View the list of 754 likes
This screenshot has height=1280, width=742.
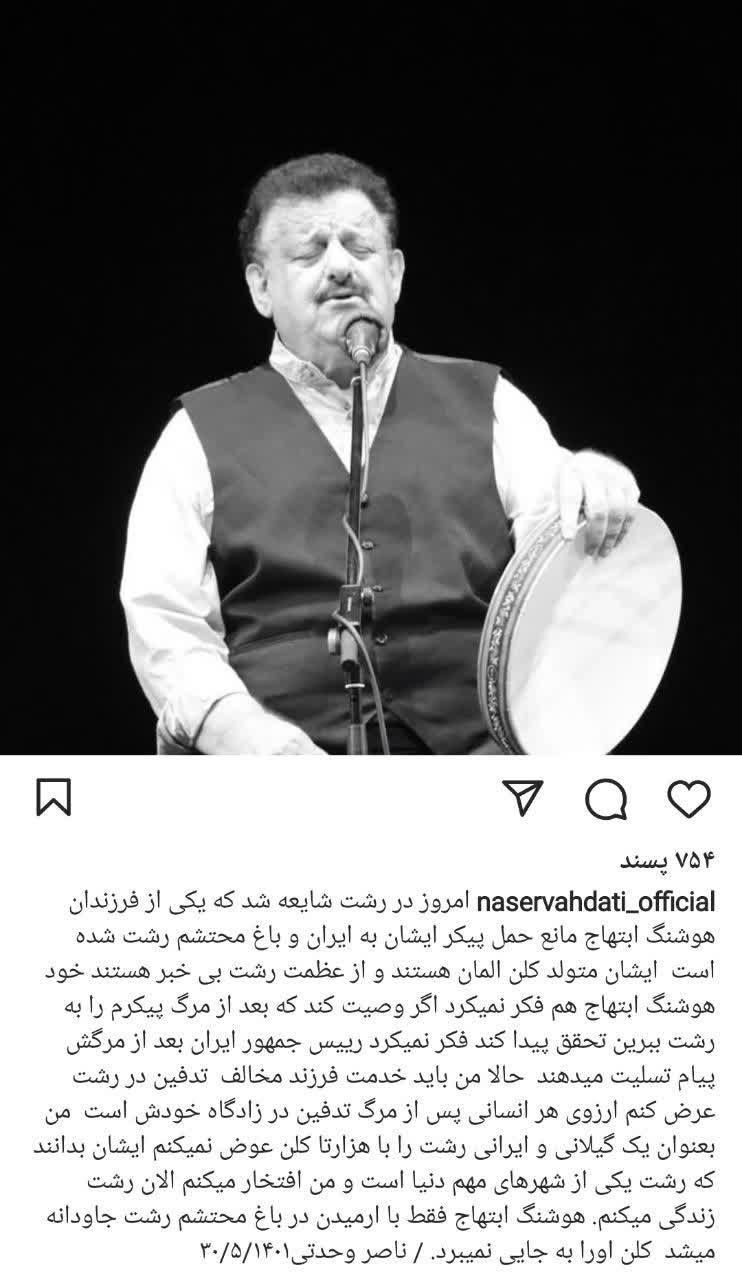pyautogui.click(x=667, y=861)
